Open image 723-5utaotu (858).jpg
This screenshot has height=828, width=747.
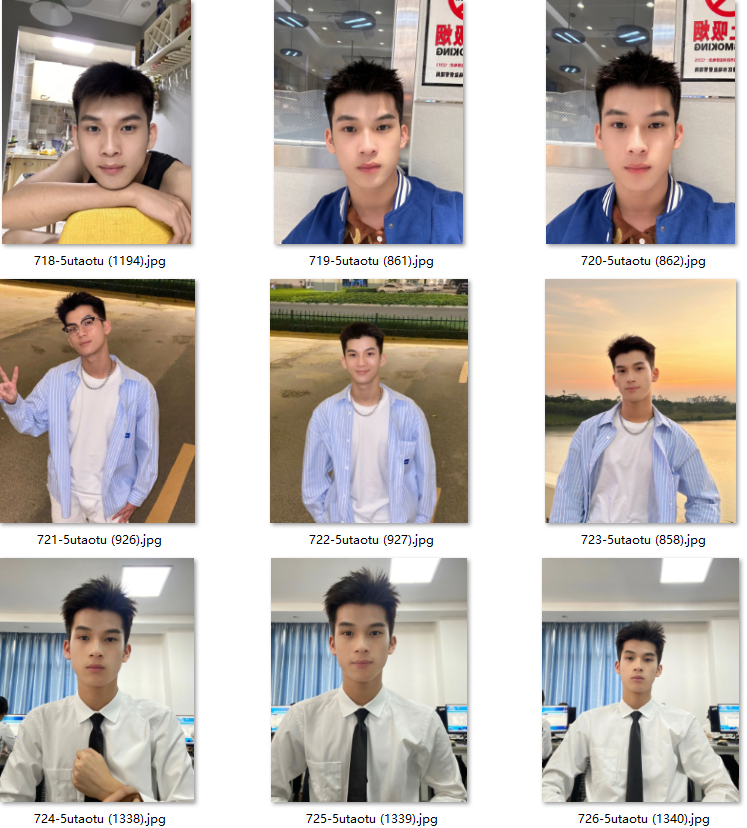click(641, 401)
